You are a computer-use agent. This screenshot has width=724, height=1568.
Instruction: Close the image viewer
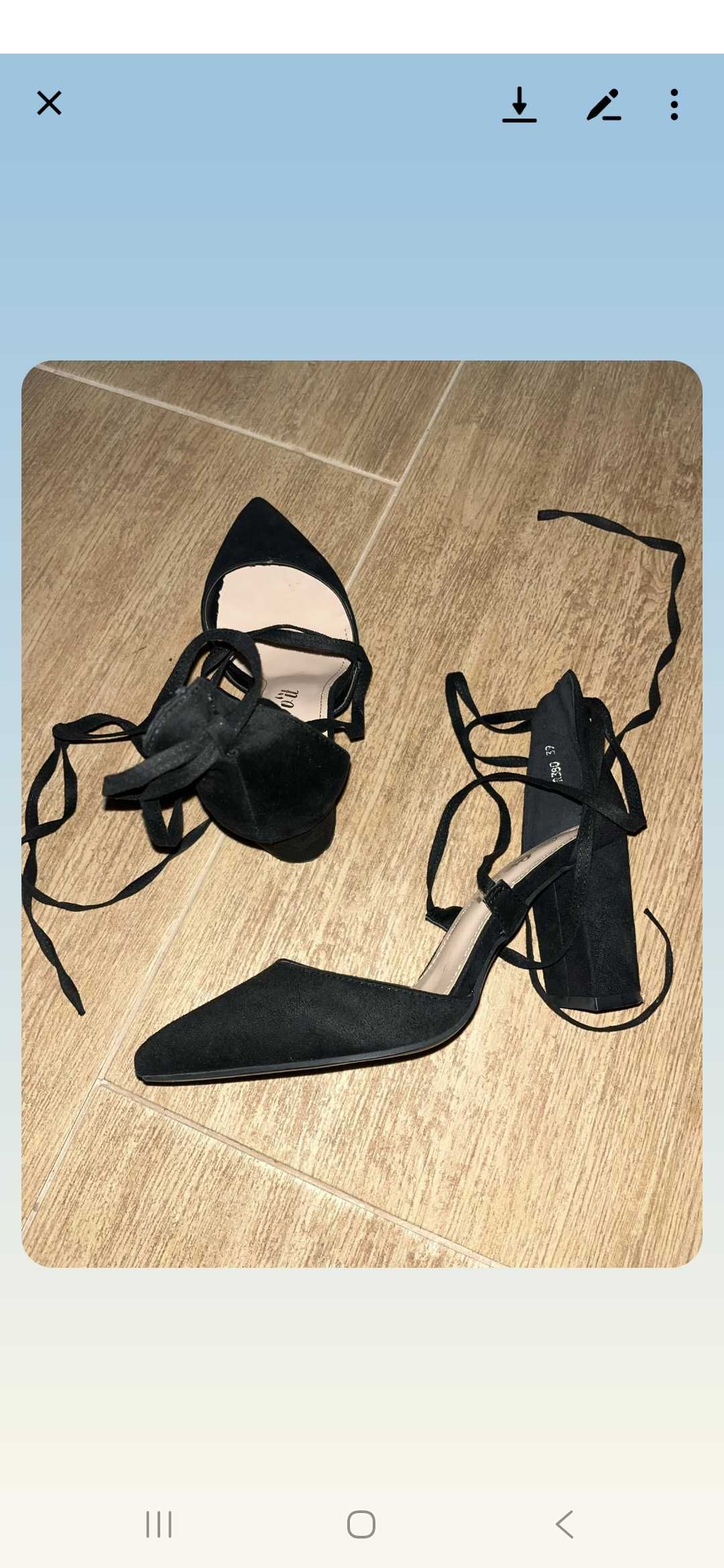(49, 103)
